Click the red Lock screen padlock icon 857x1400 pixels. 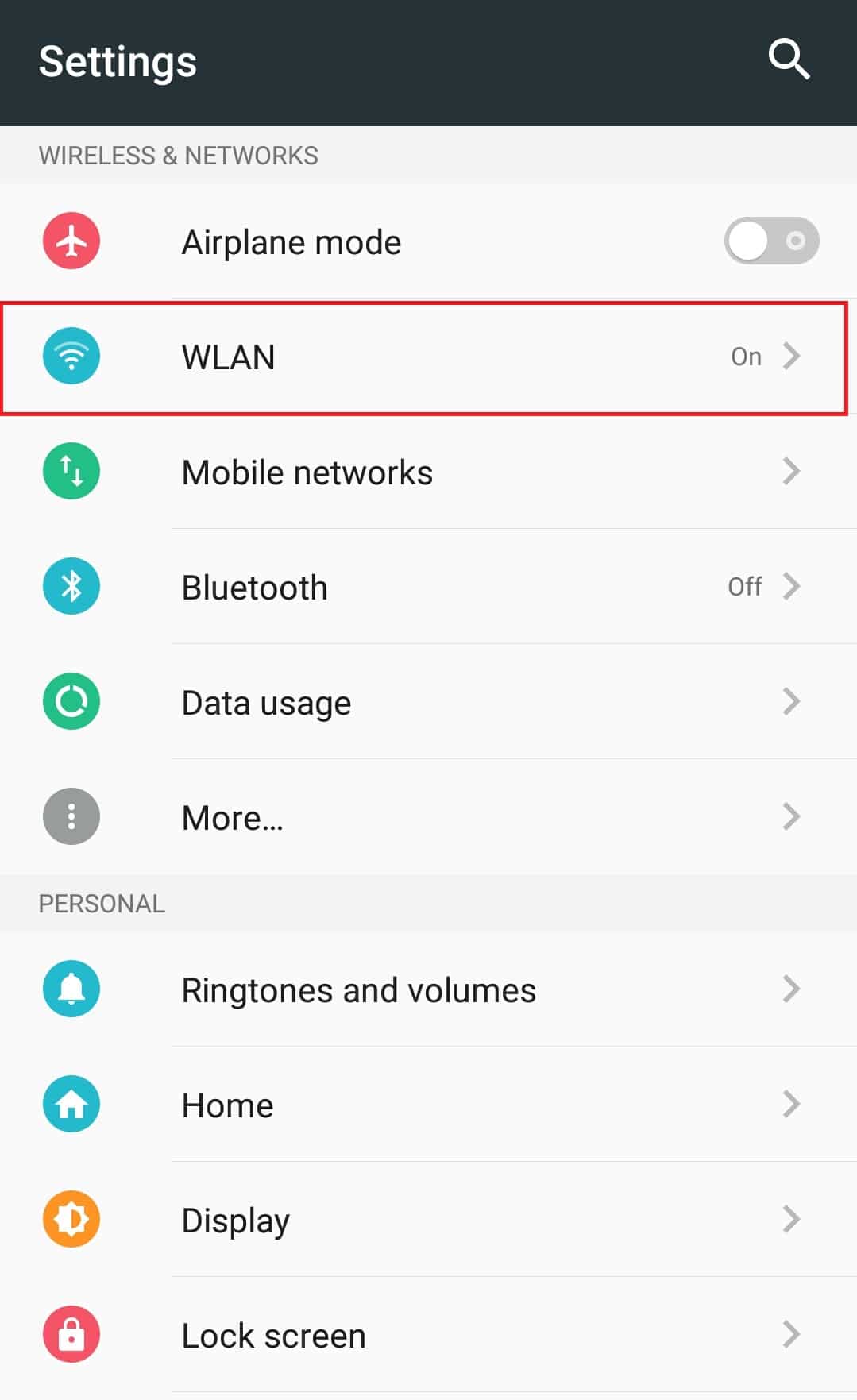(71, 1335)
